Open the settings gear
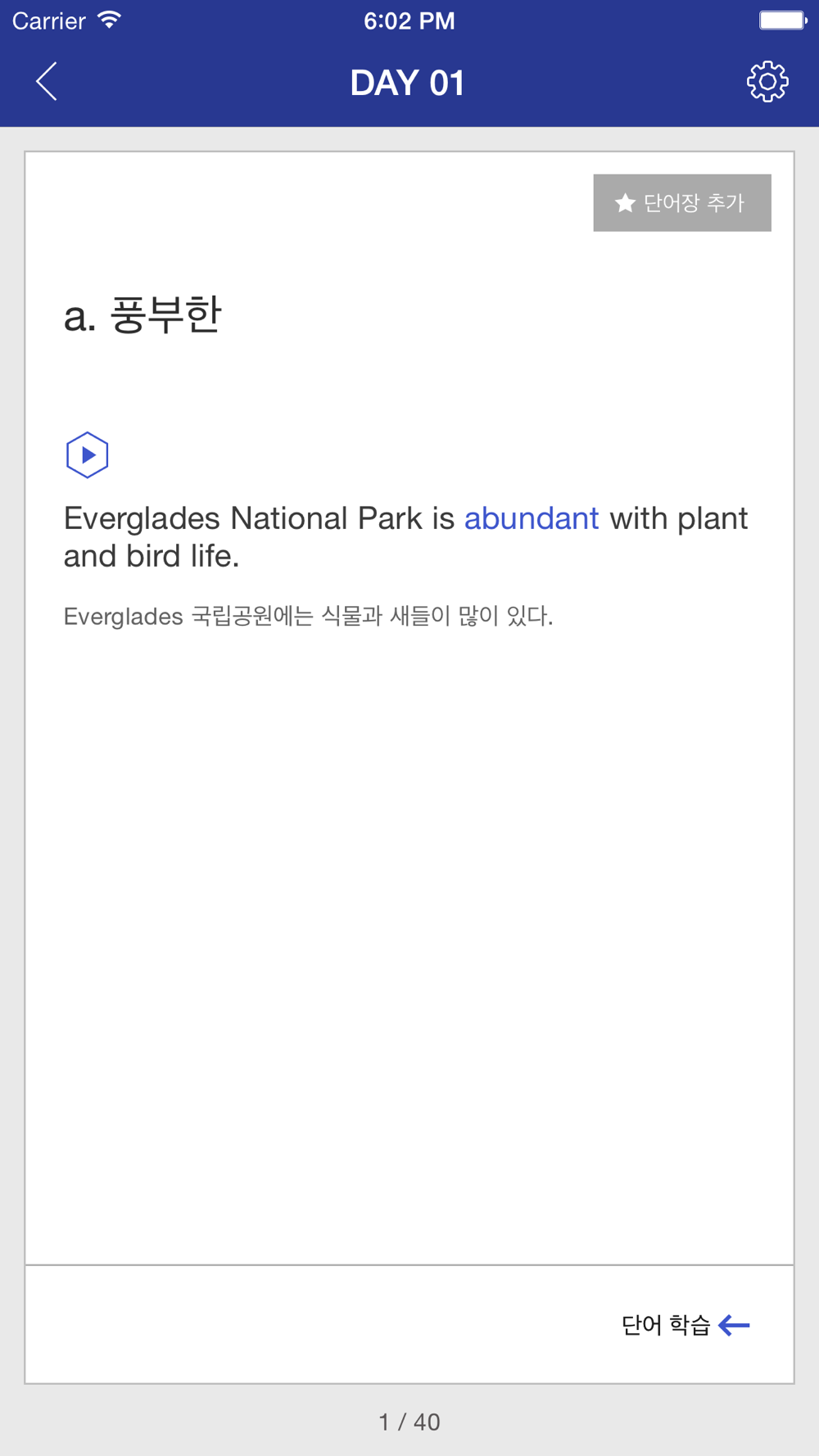This screenshot has height=1456, width=819. point(767,82)
